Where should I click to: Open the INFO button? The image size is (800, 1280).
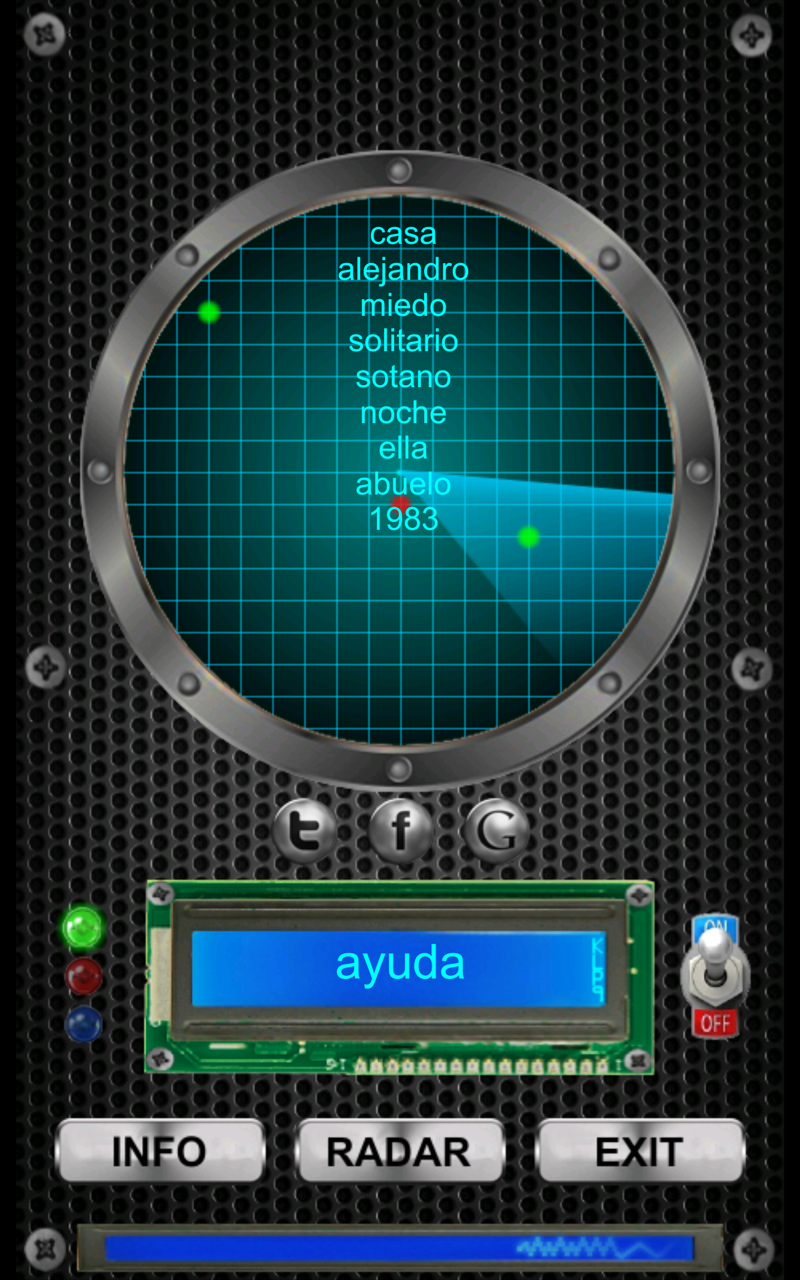point(160,1151)
